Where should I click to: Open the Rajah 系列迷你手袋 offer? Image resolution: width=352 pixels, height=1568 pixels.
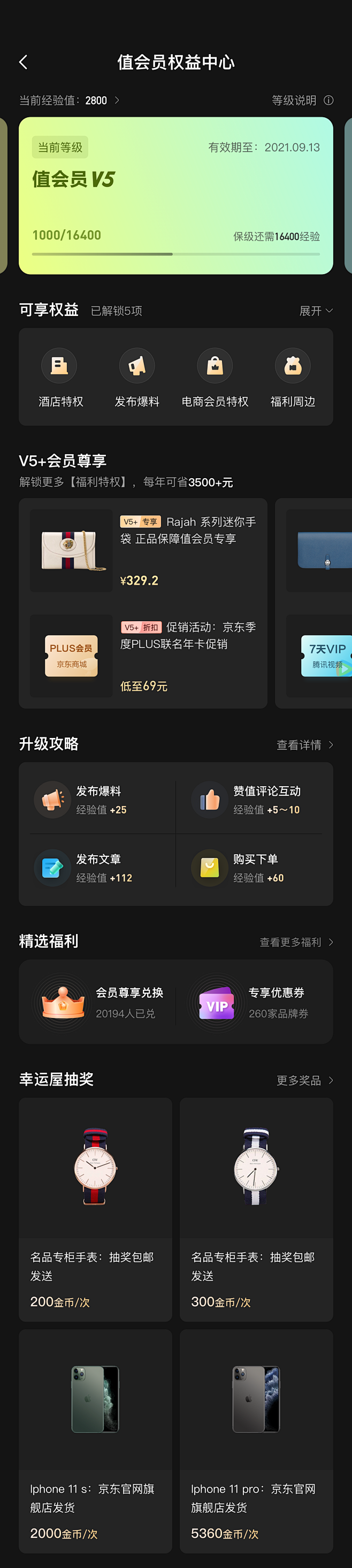pos(143,551)
